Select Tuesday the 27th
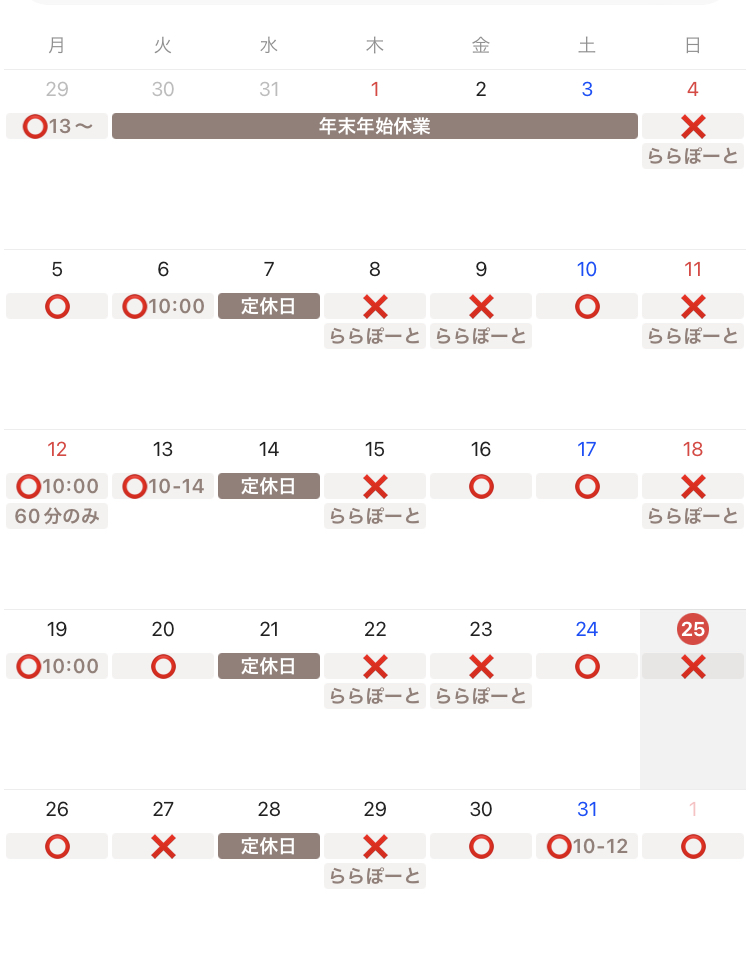 point(163,809)
